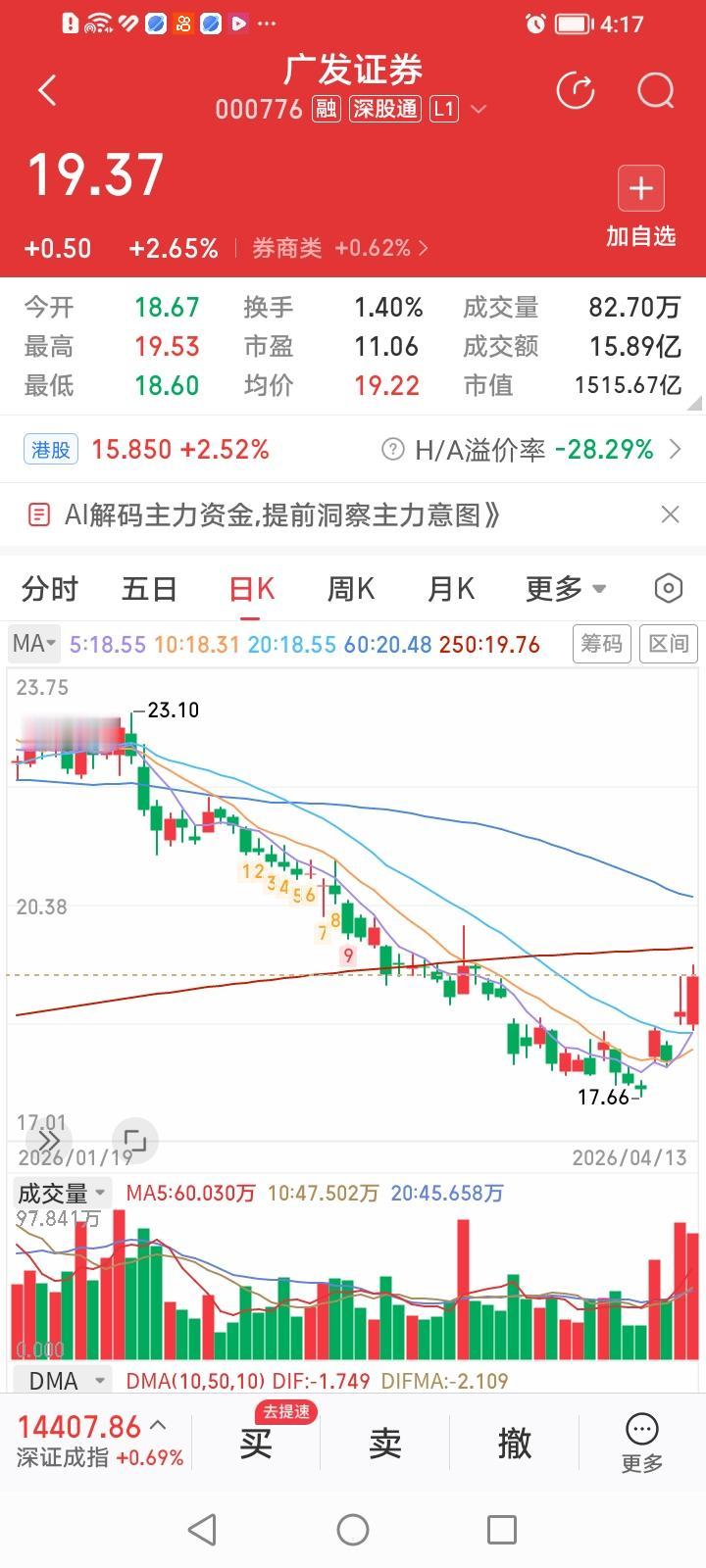Tap the 撤 cancel order button
This screenshot has width=706, height=1568.
coord(514,1443)
